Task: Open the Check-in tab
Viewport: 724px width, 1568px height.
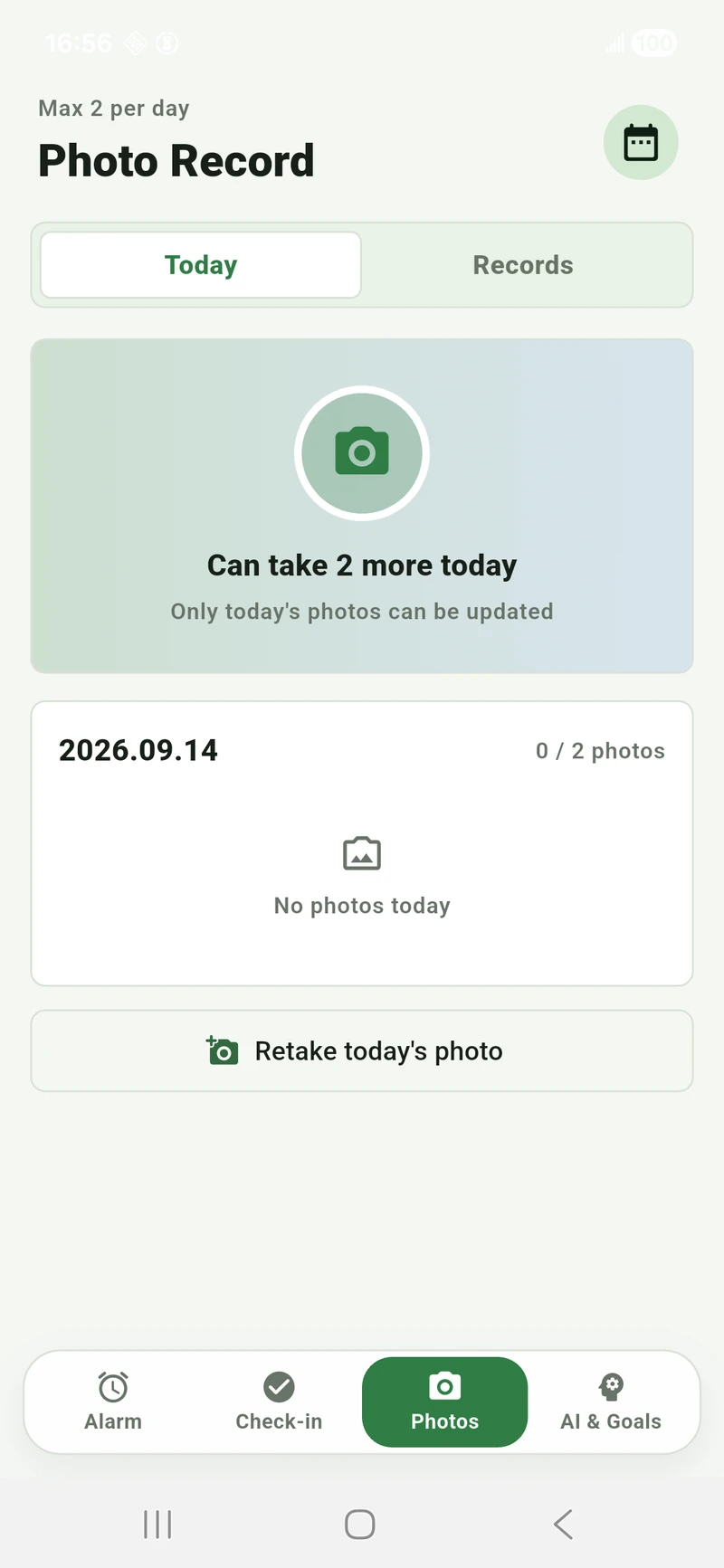Action: pyautogui.click(x=279, y=1402)
